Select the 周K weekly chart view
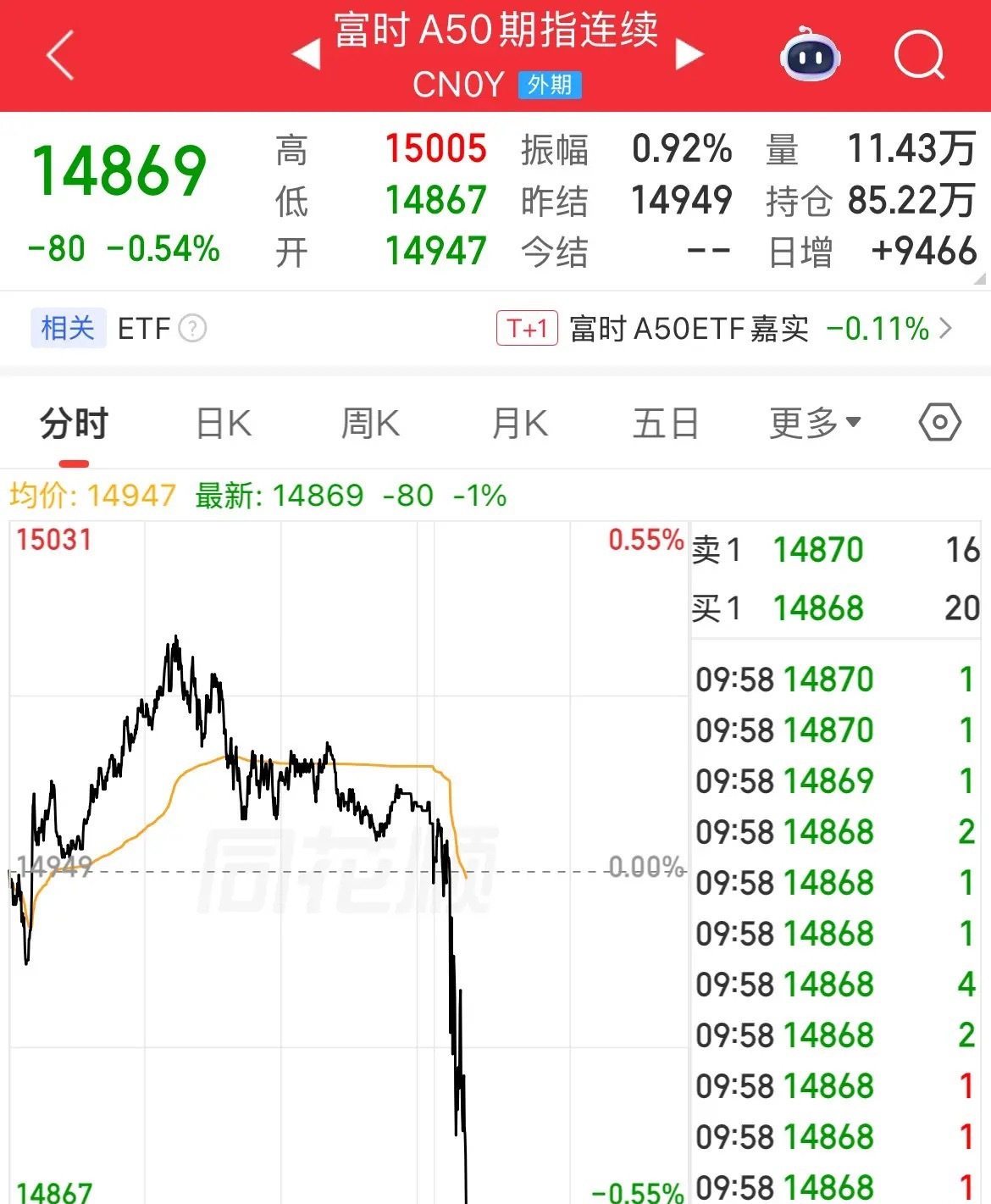Screen dimensions: 991x1204 coord(369,422)
